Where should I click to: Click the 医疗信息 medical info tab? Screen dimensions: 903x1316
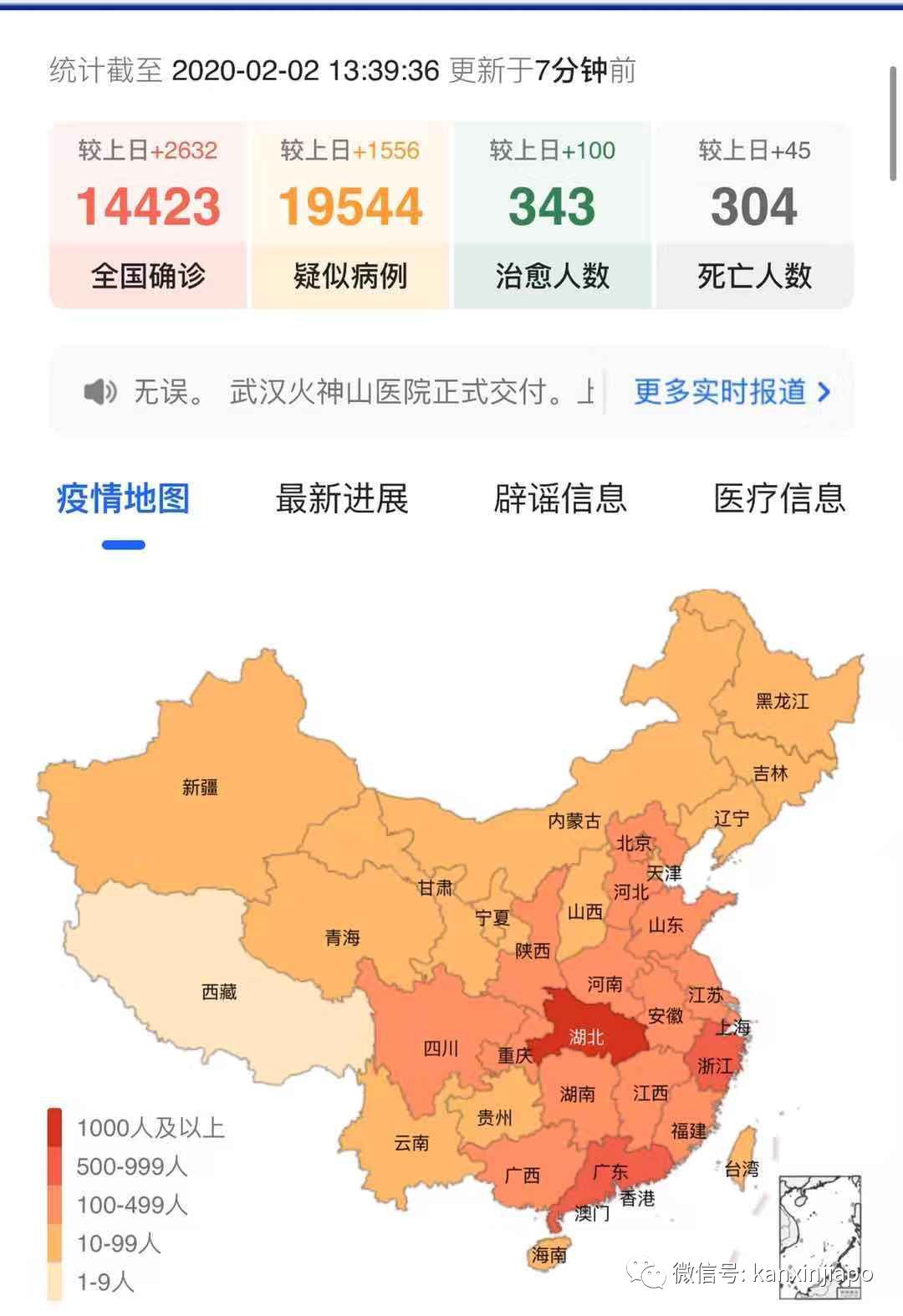click(x=779, y=499)
